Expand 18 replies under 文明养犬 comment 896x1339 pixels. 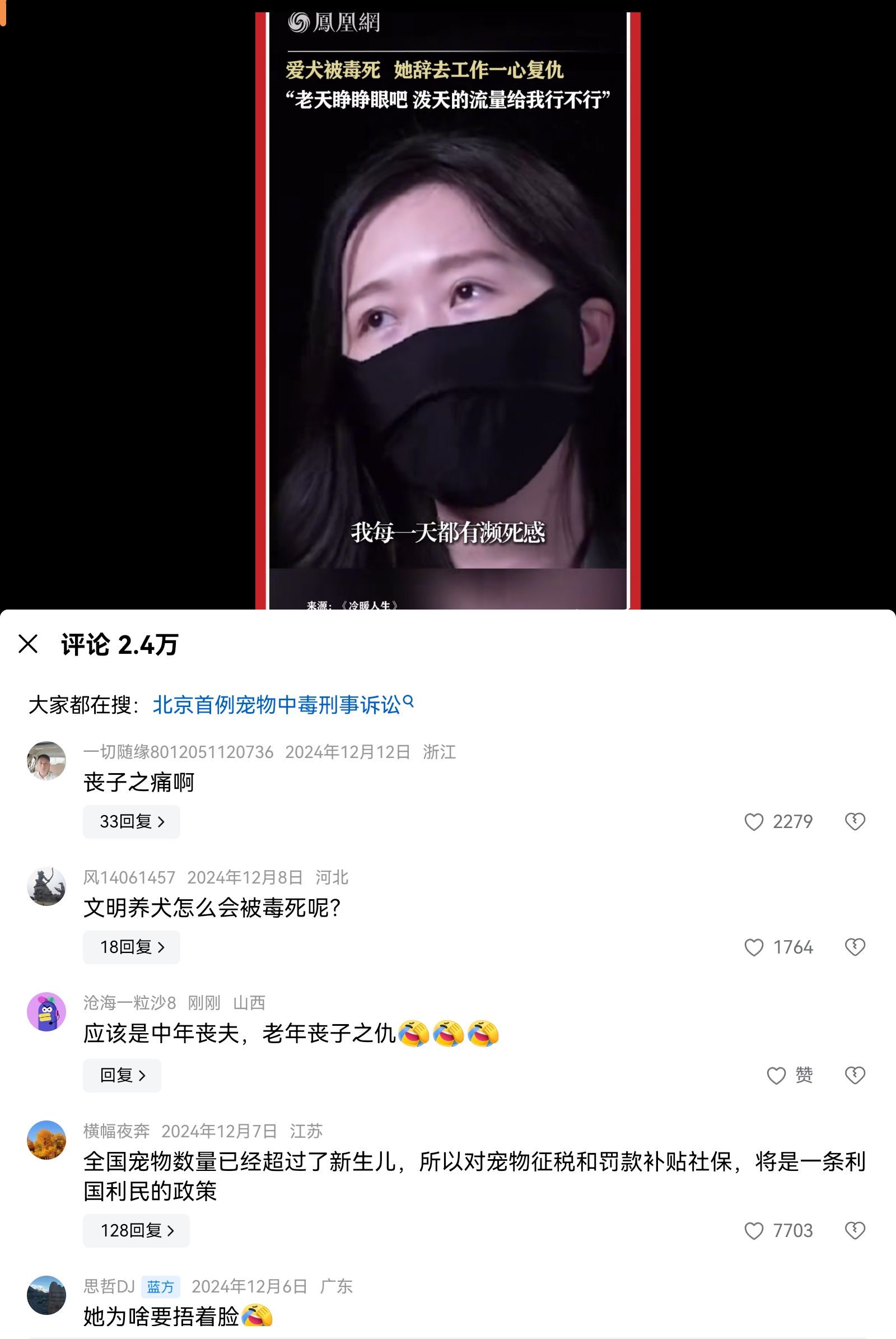click(x=132, y=947)
